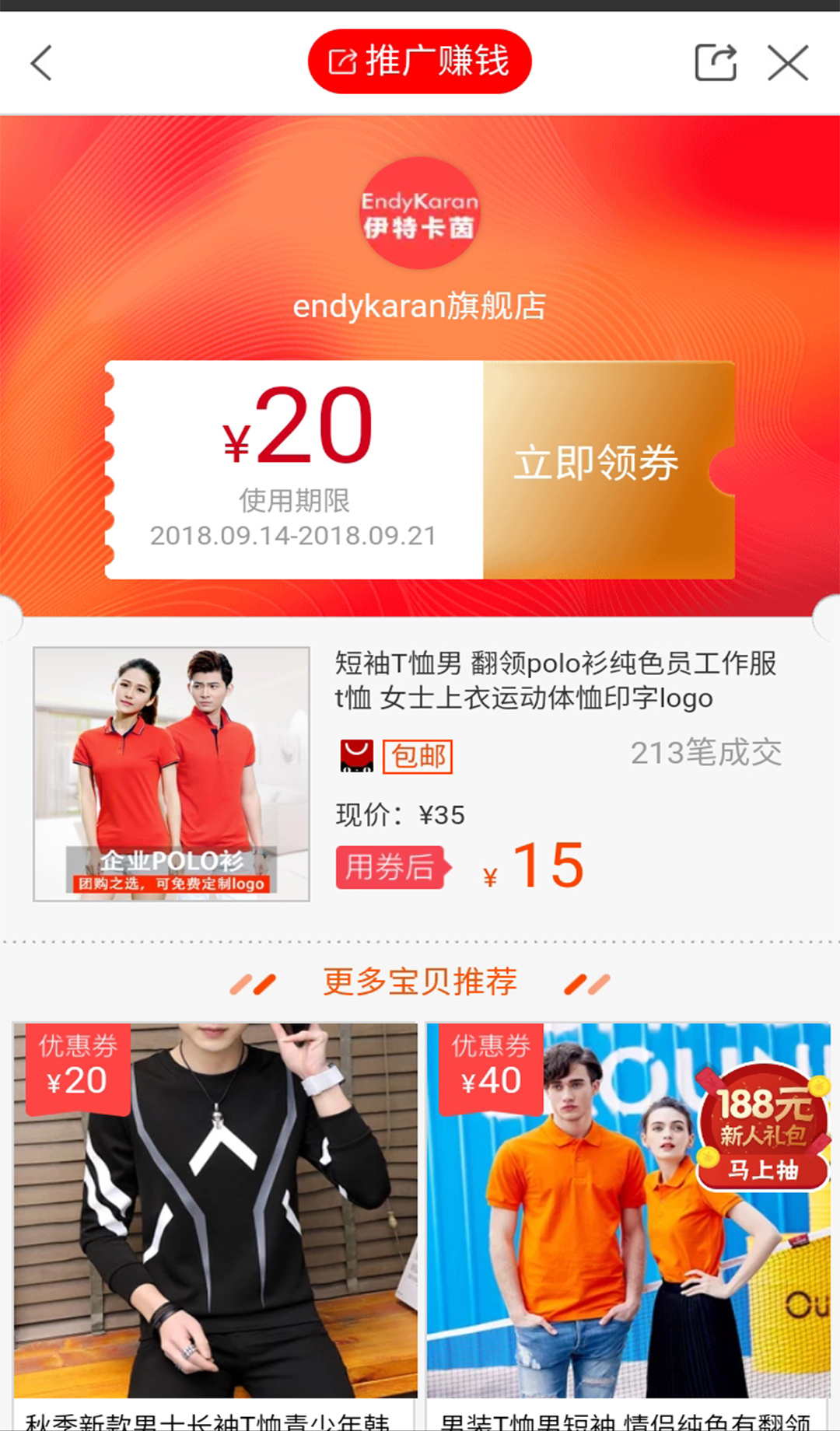Image resolution: width=840 pixels, height=1431 pixels.
Task: Close this coupon page
Action: 788,63
